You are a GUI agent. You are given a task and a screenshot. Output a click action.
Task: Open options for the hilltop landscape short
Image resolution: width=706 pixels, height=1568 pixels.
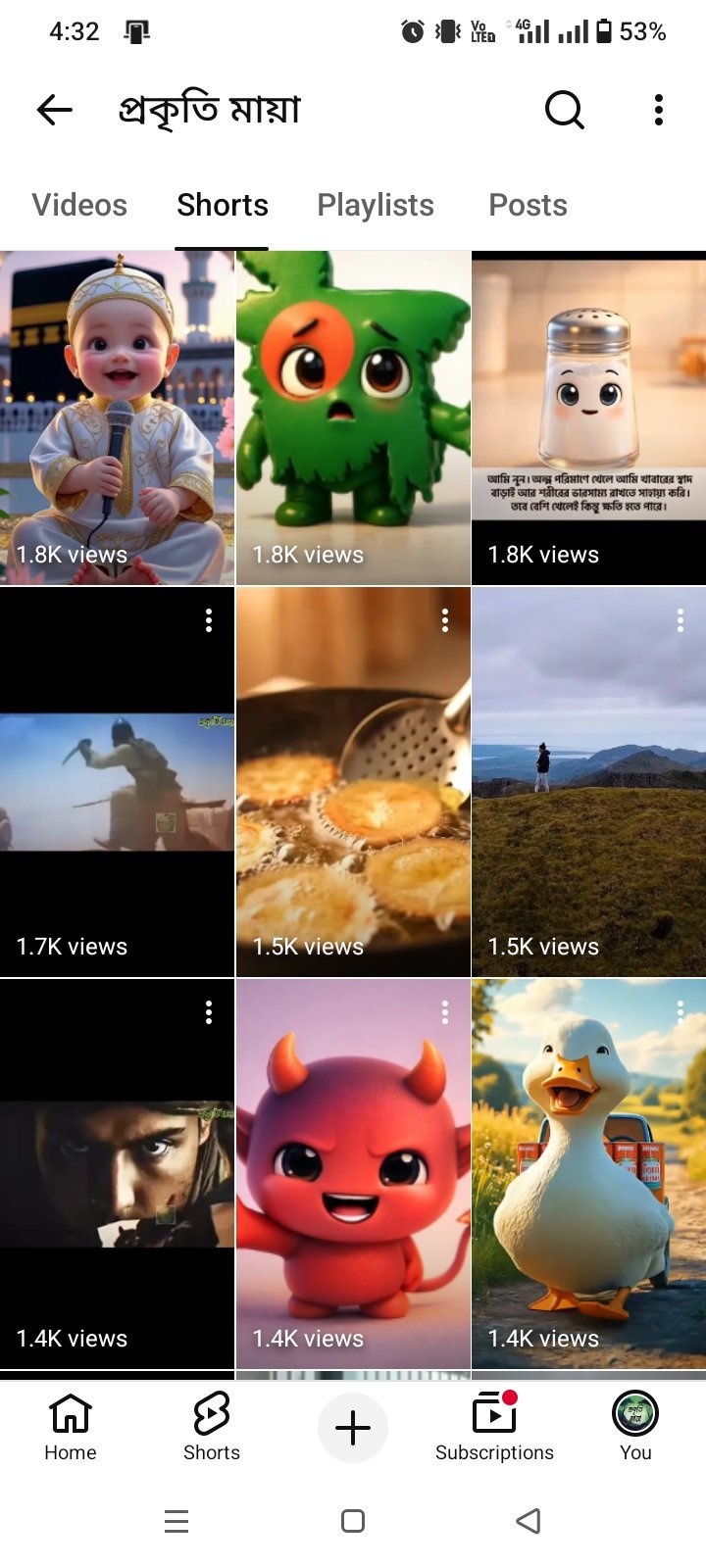(681, 620)
